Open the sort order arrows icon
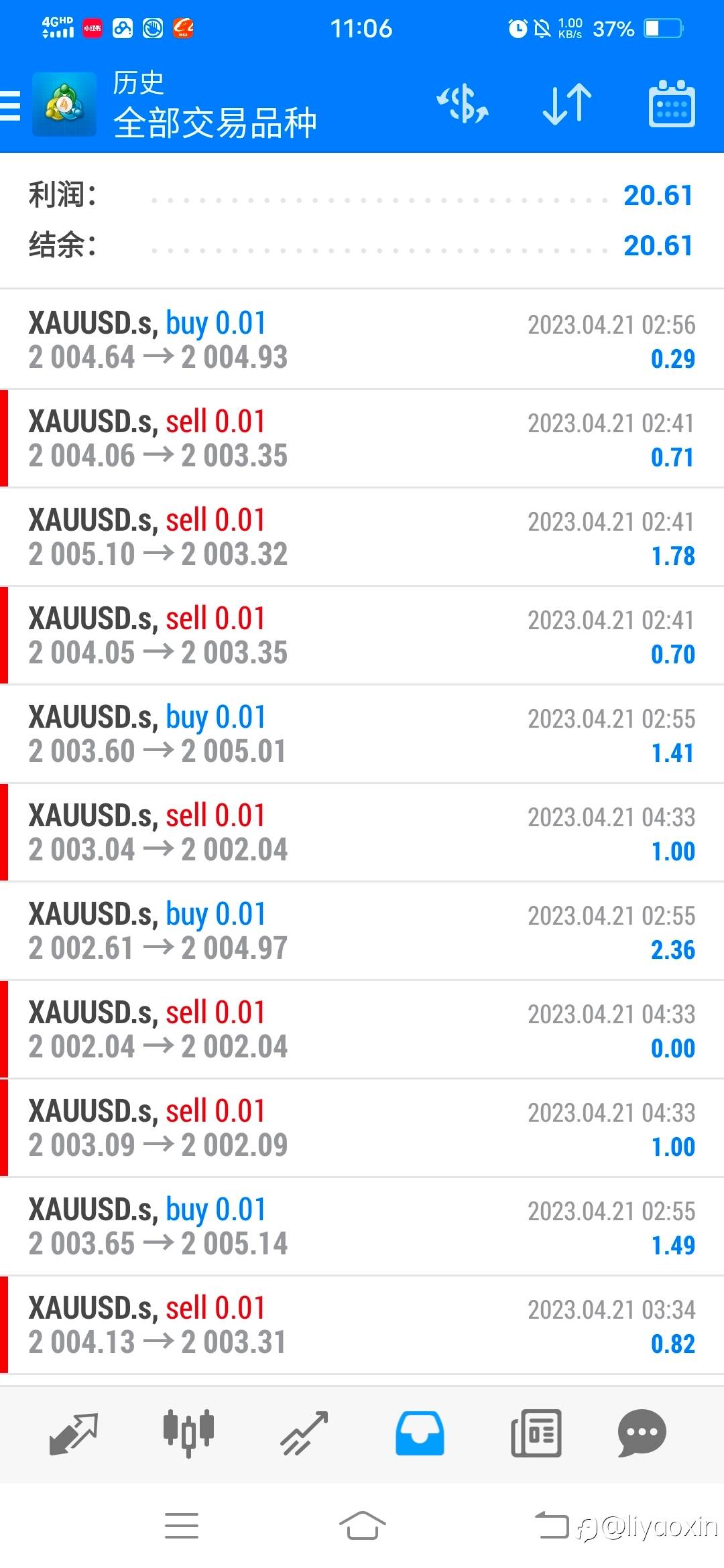This screenshot has height=1568, width=724. (x=567, y=105)
